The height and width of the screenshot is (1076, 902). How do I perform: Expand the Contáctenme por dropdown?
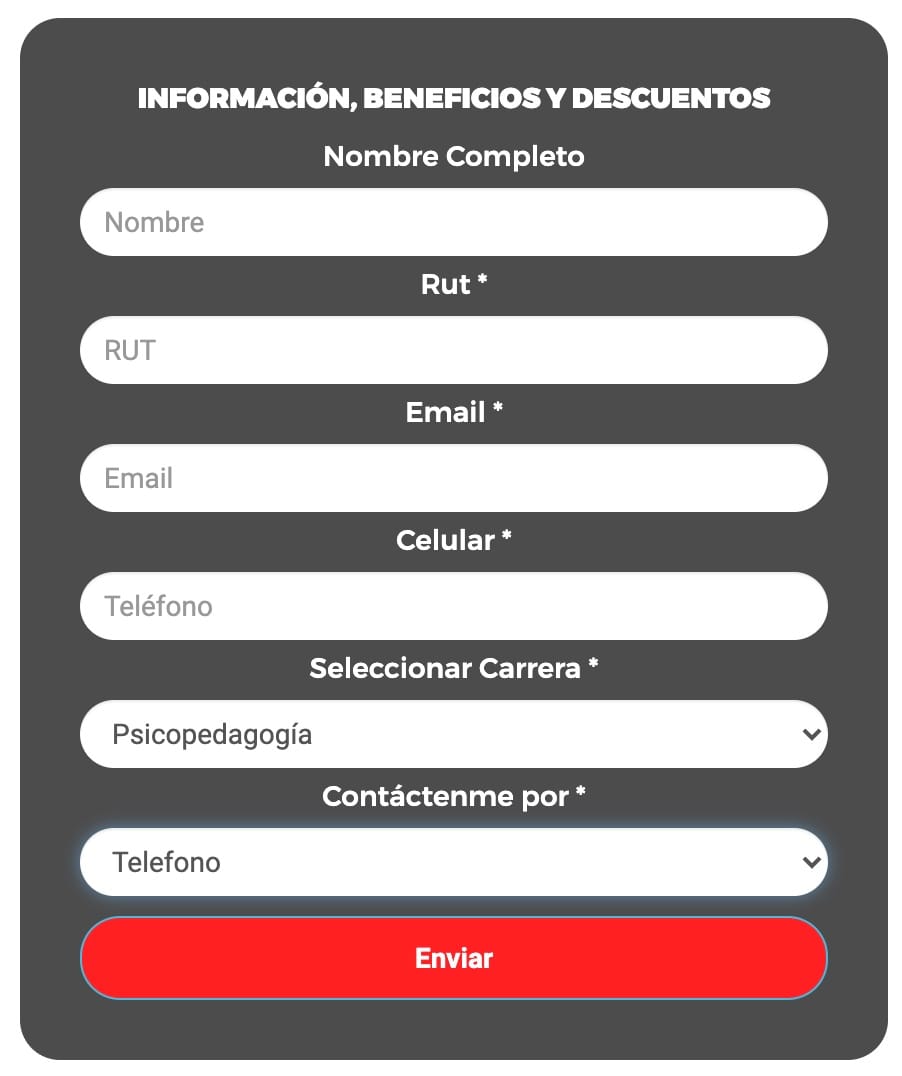tap(453, 862)
